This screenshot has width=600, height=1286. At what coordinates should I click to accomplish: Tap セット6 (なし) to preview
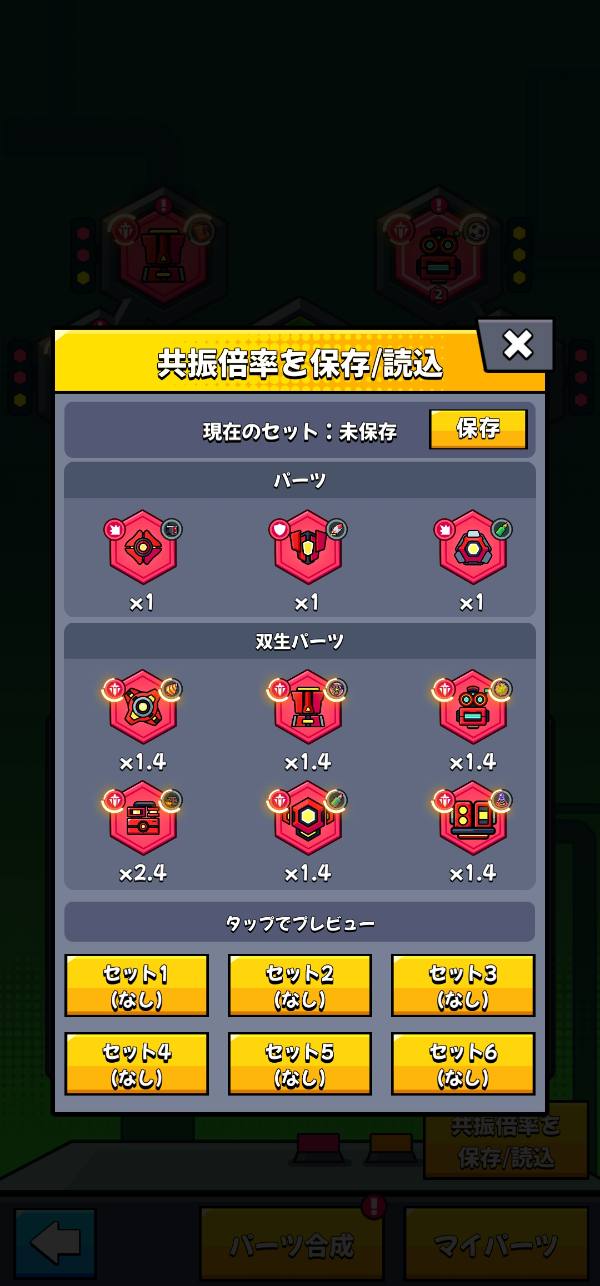click(463, 1064)
